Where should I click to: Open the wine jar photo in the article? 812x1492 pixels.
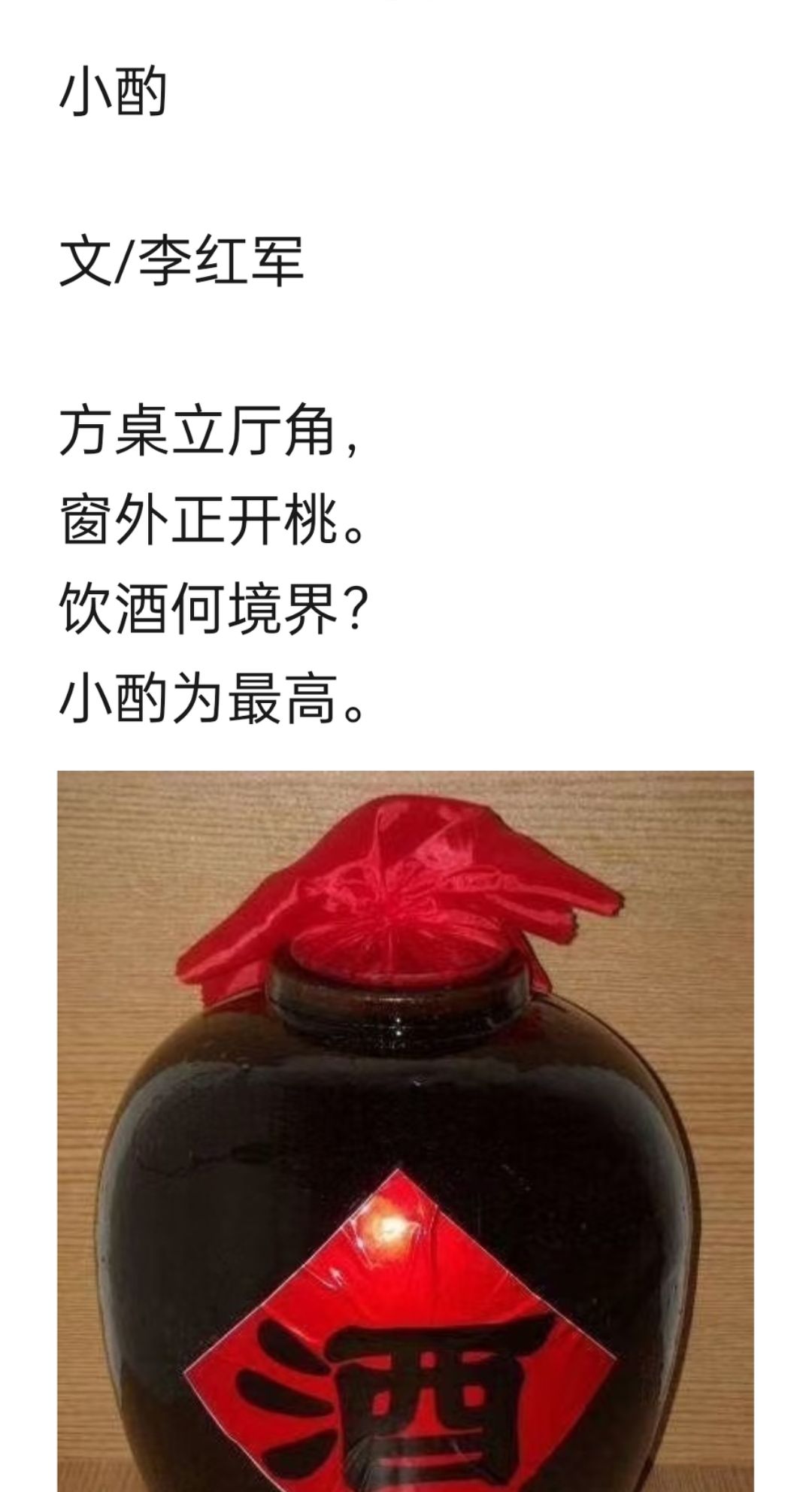coord(405,1128)
